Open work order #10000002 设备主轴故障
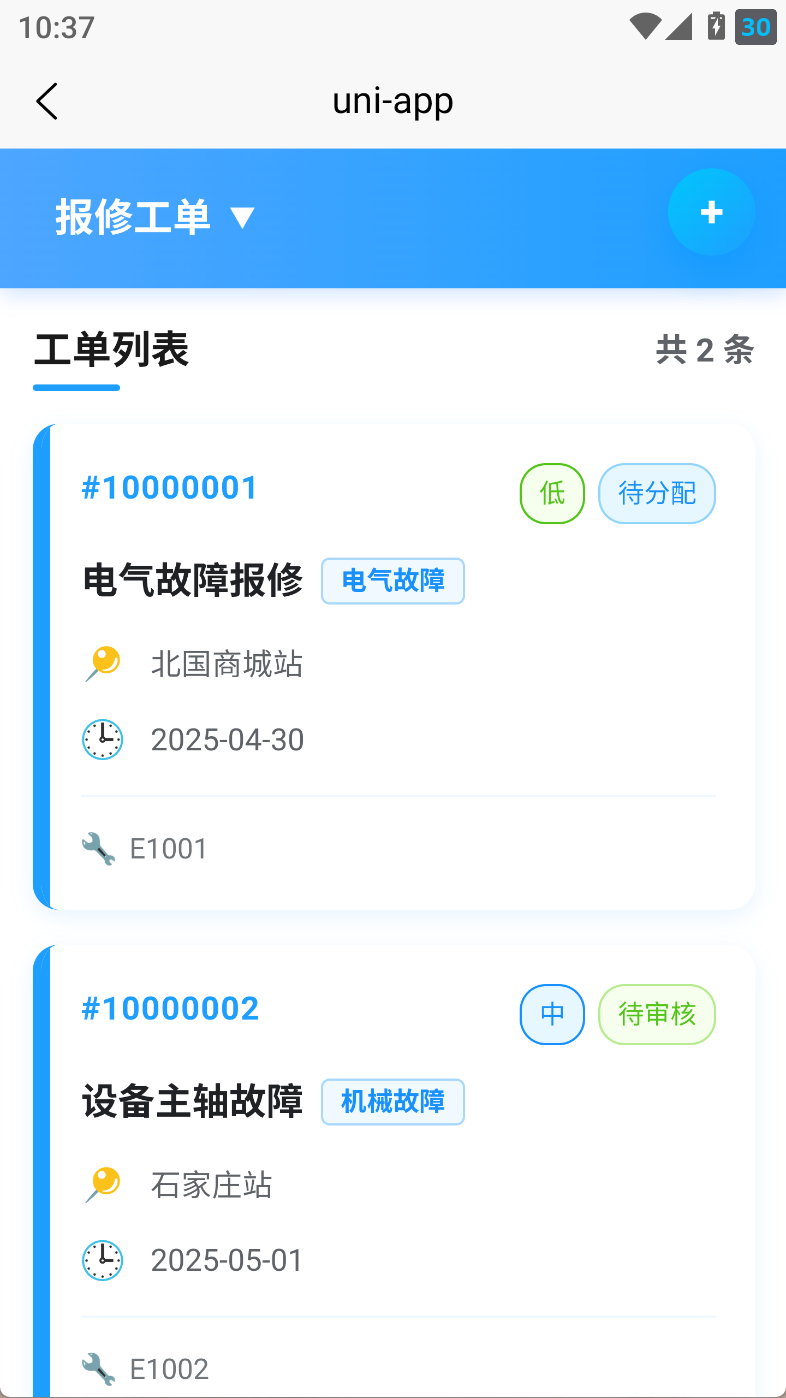The height and width of the screenshot is (1398, 786). [x=395, y=1180]
